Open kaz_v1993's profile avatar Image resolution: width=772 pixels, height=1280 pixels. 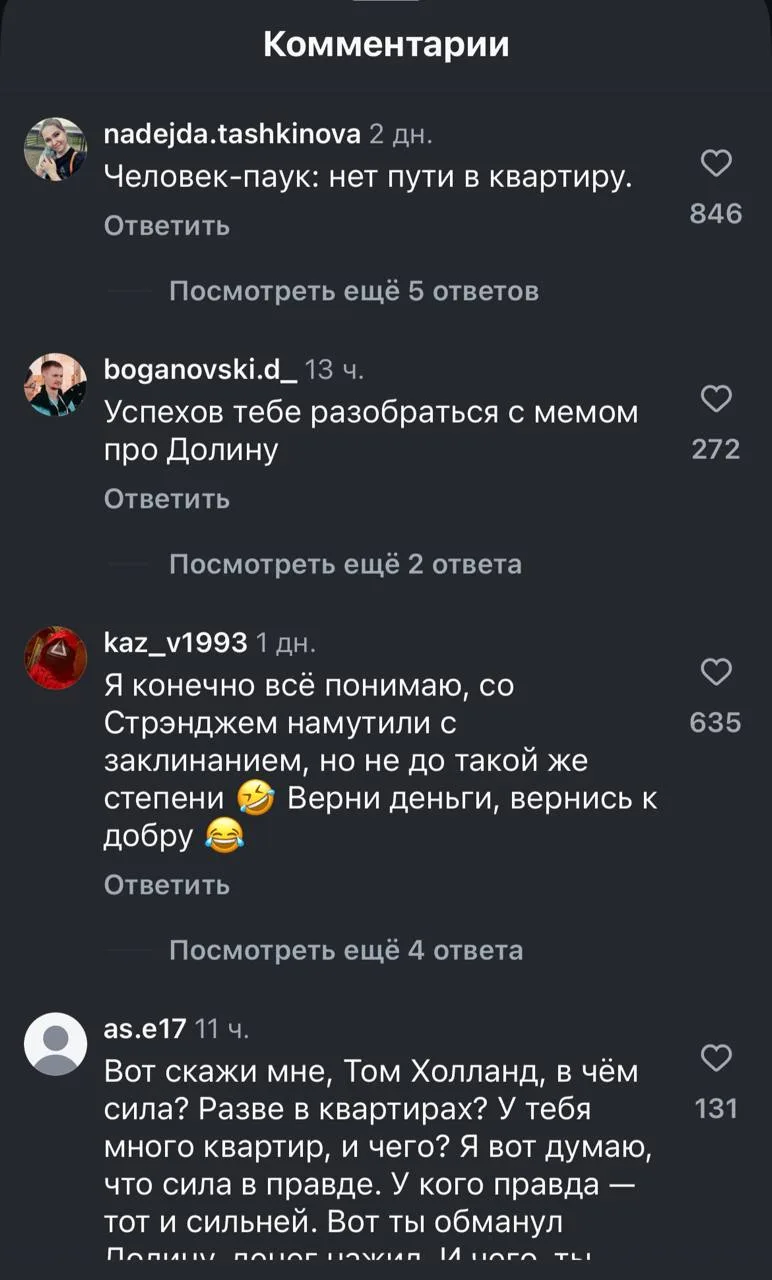[55, 658]
